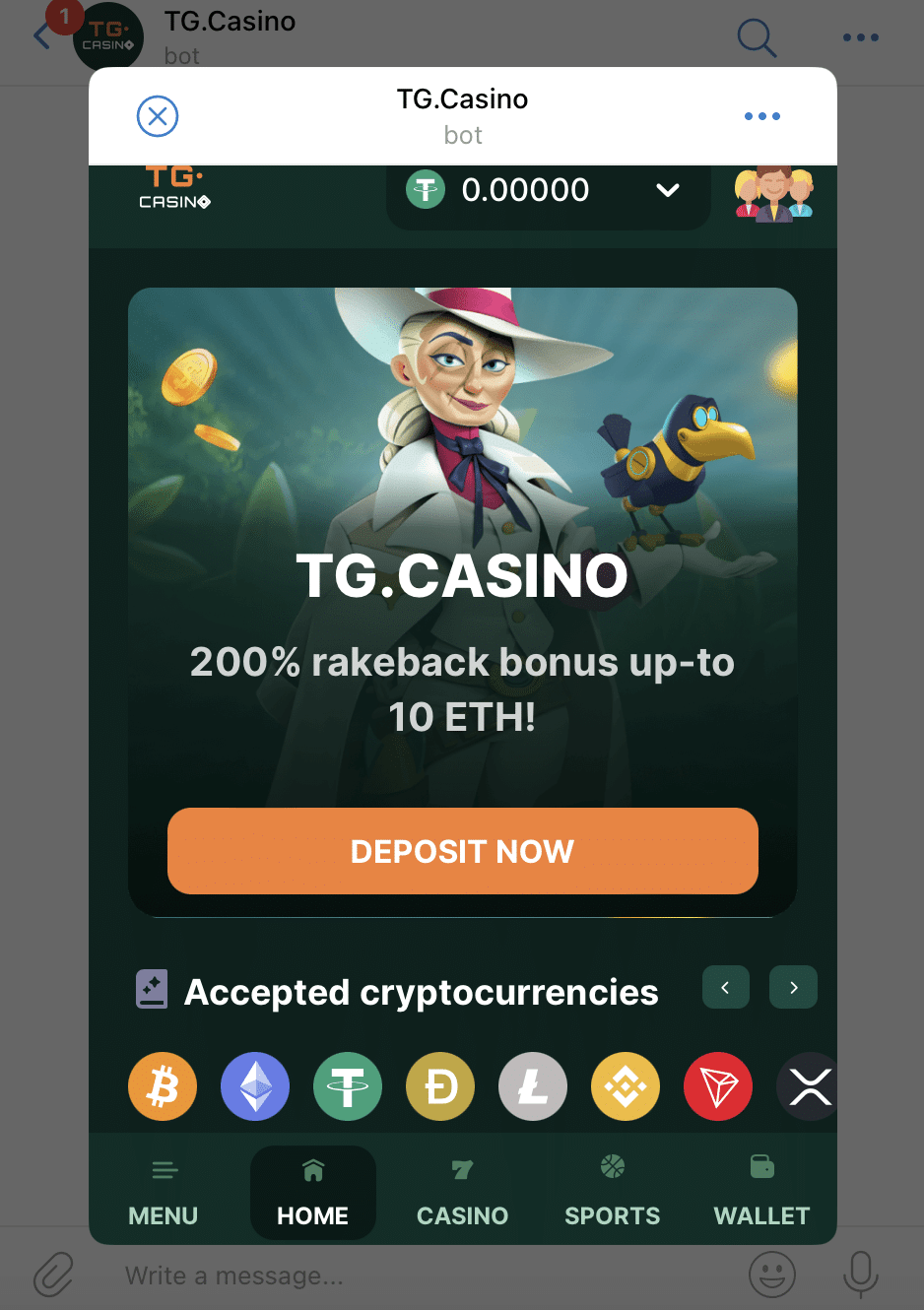Expand the 0.00000 balance dropdown
The height and width of the screenshot is (1310, 924).
click(667, 190)
